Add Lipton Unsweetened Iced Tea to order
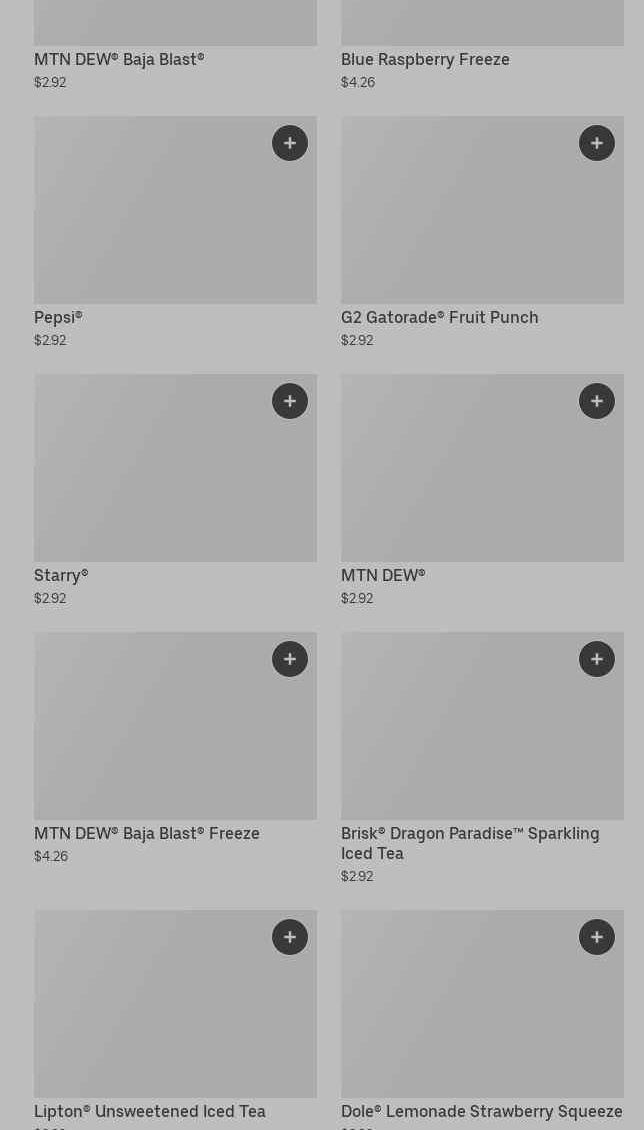 coord(290,937)
